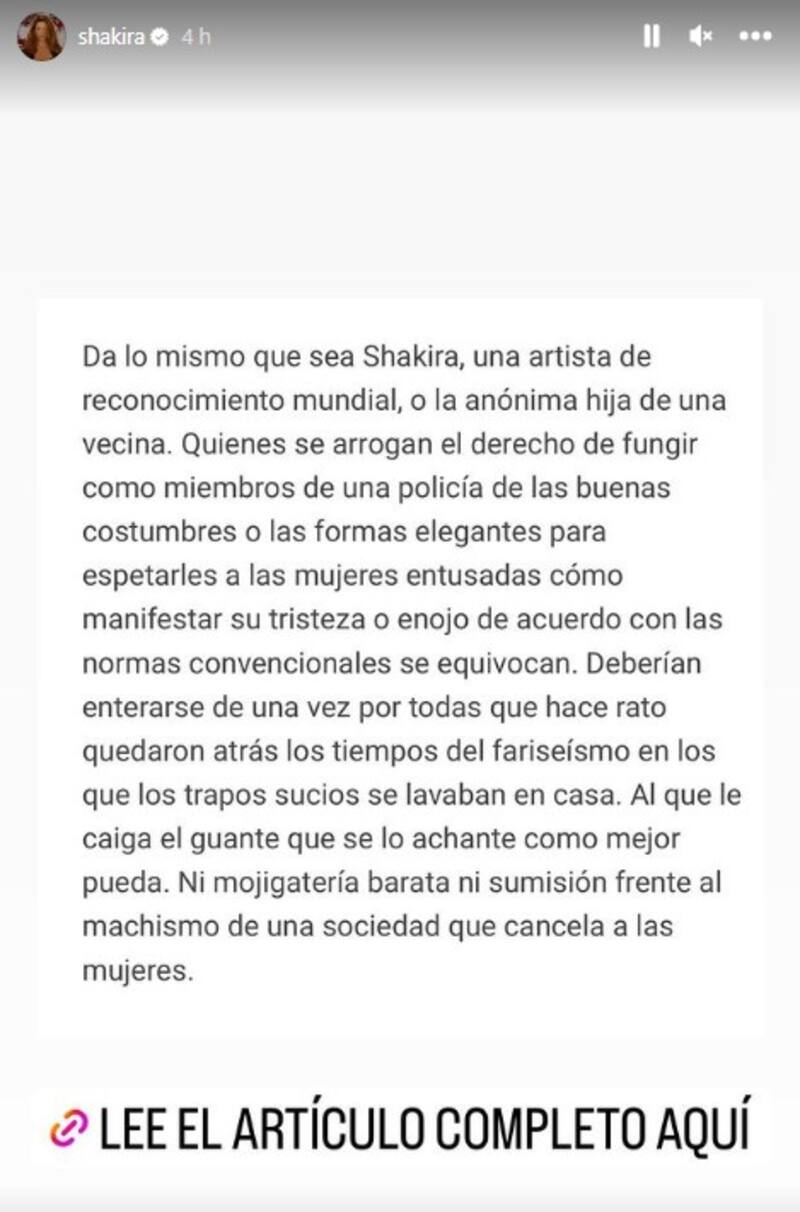Pause the story playback

tap(651, 37)
